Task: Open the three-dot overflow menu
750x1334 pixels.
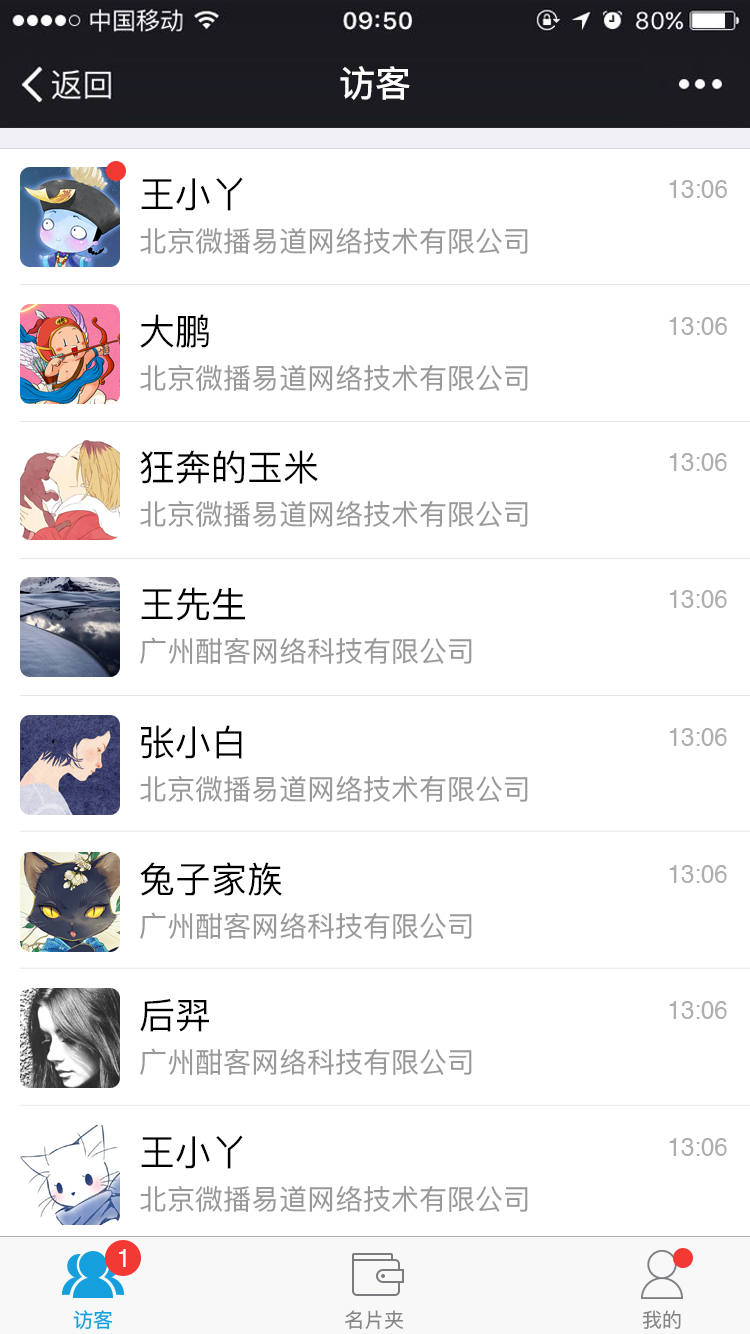Action: [700, 85]
